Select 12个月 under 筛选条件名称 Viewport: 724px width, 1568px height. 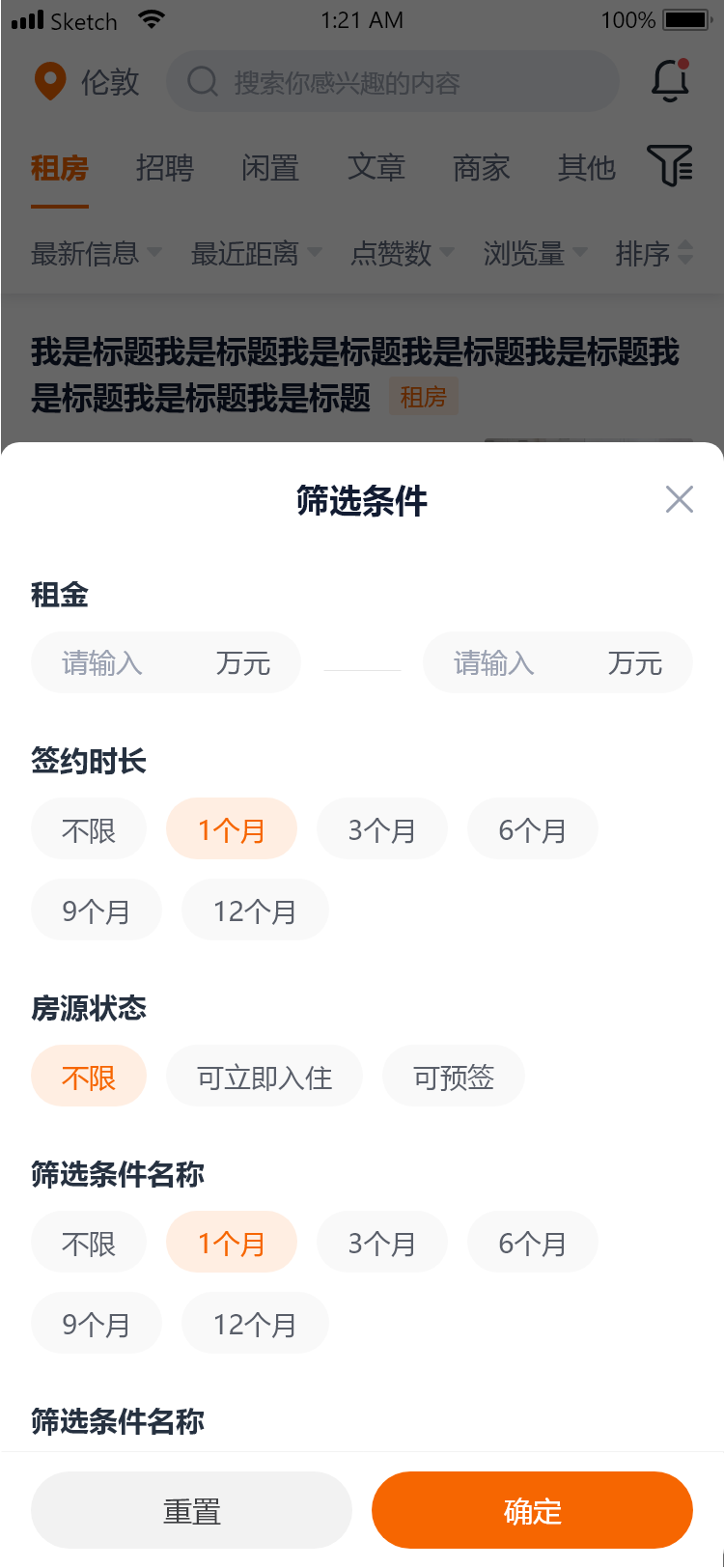pyautogui.click(x=255, y=1324)
